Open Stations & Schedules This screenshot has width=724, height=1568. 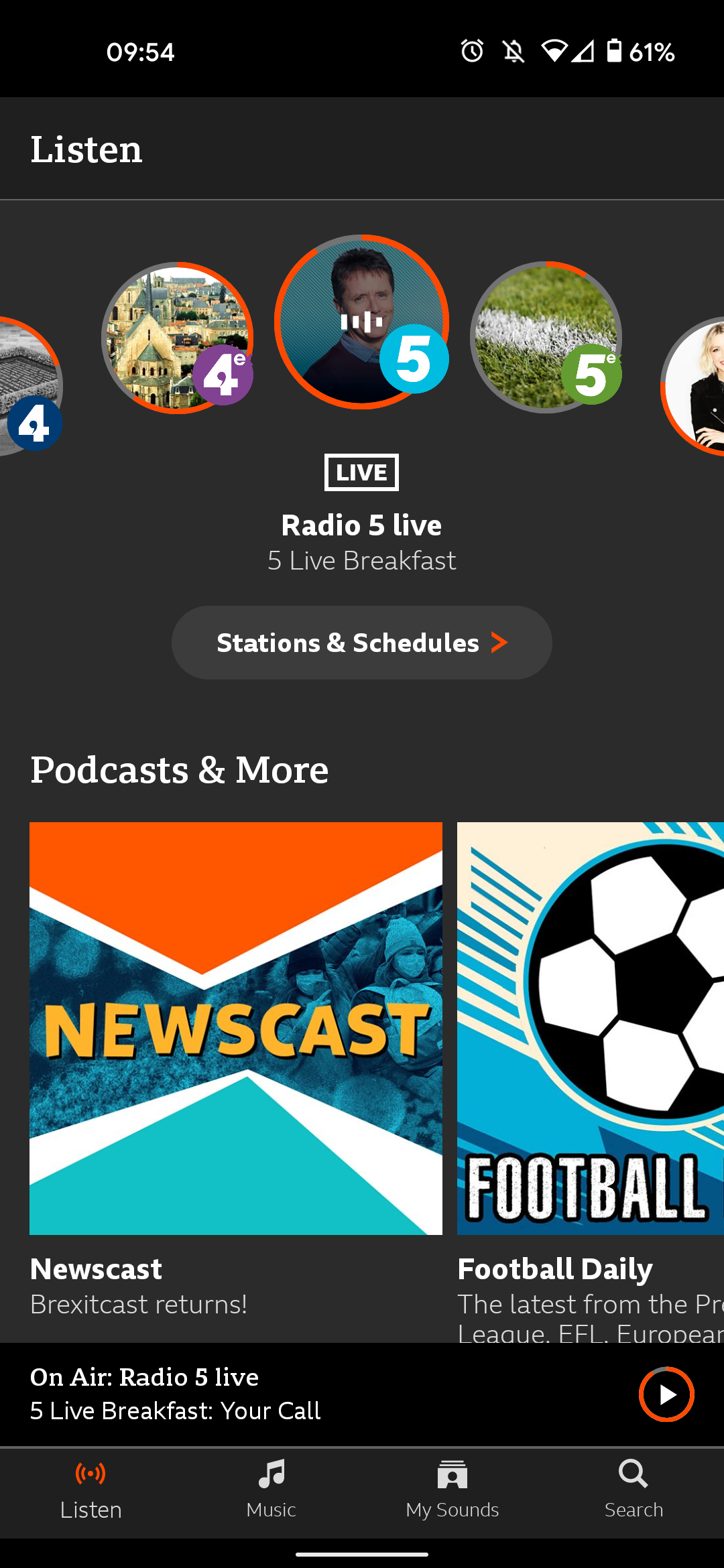click(x=361, y=642)
